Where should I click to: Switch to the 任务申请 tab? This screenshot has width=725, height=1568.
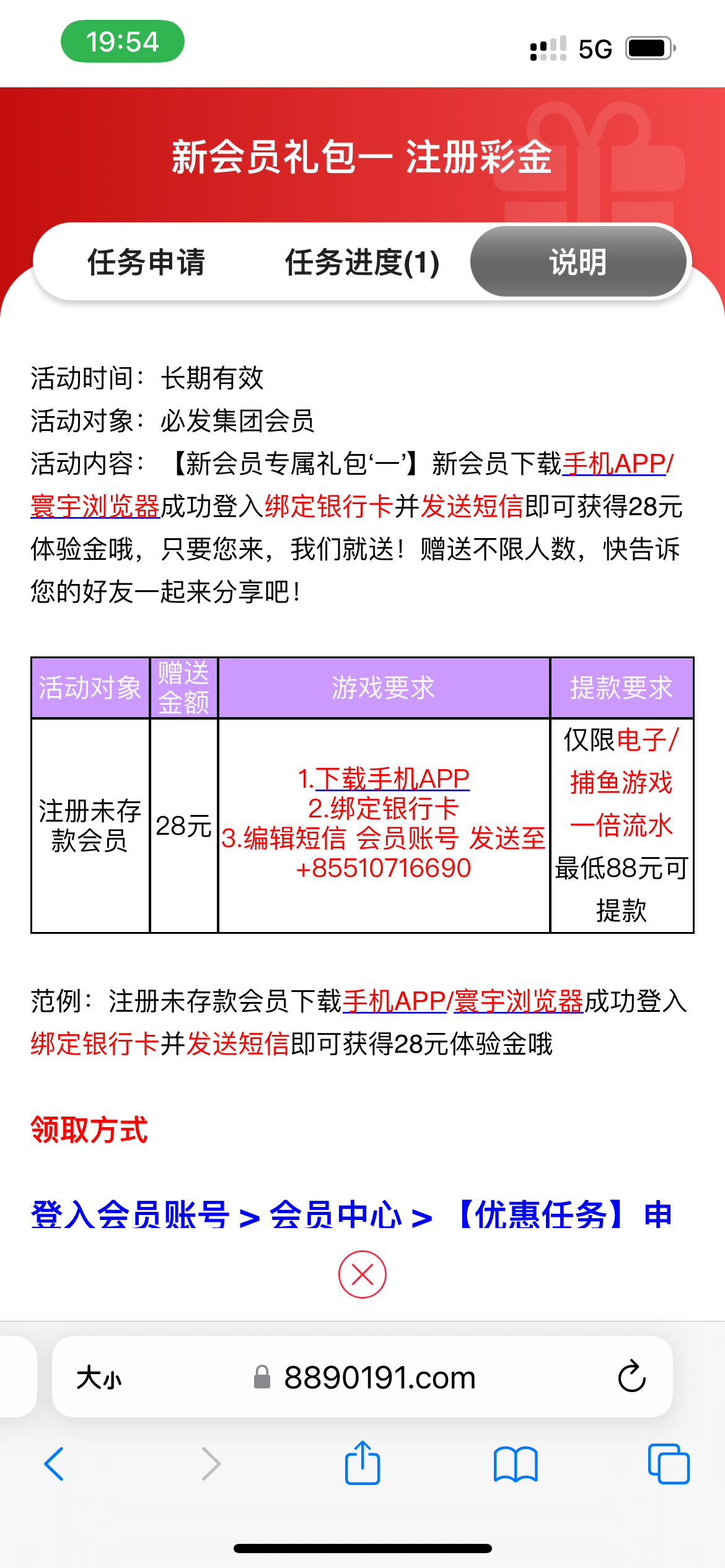(146, 262)
